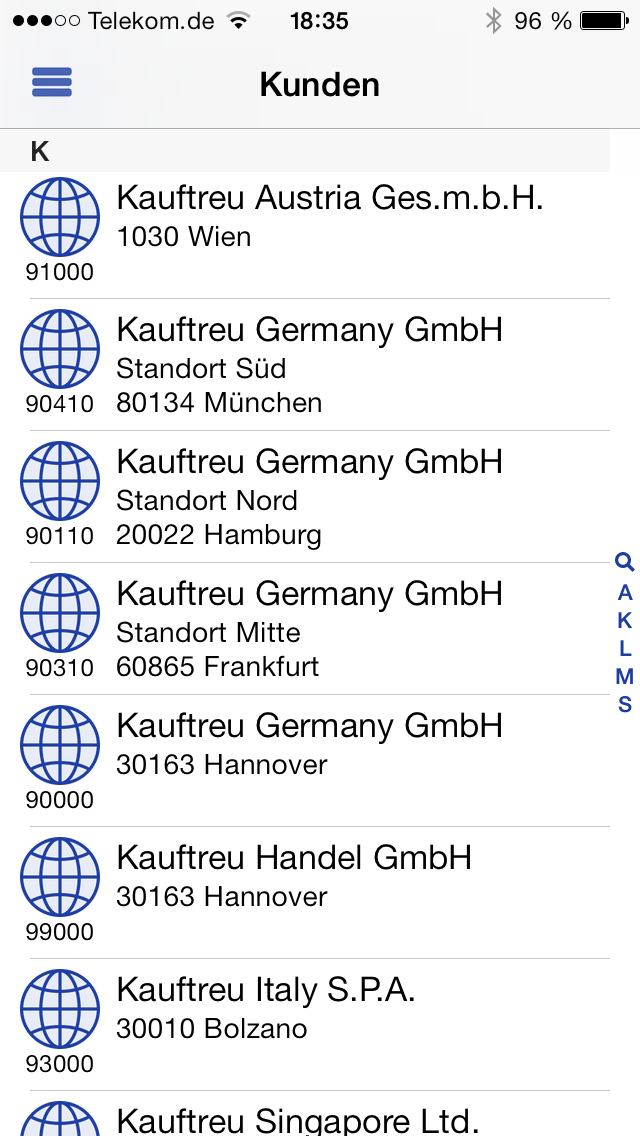
Task: Open customer 90000 Kauftreu Germany GmbH Hannover
Action: (305, 760)
